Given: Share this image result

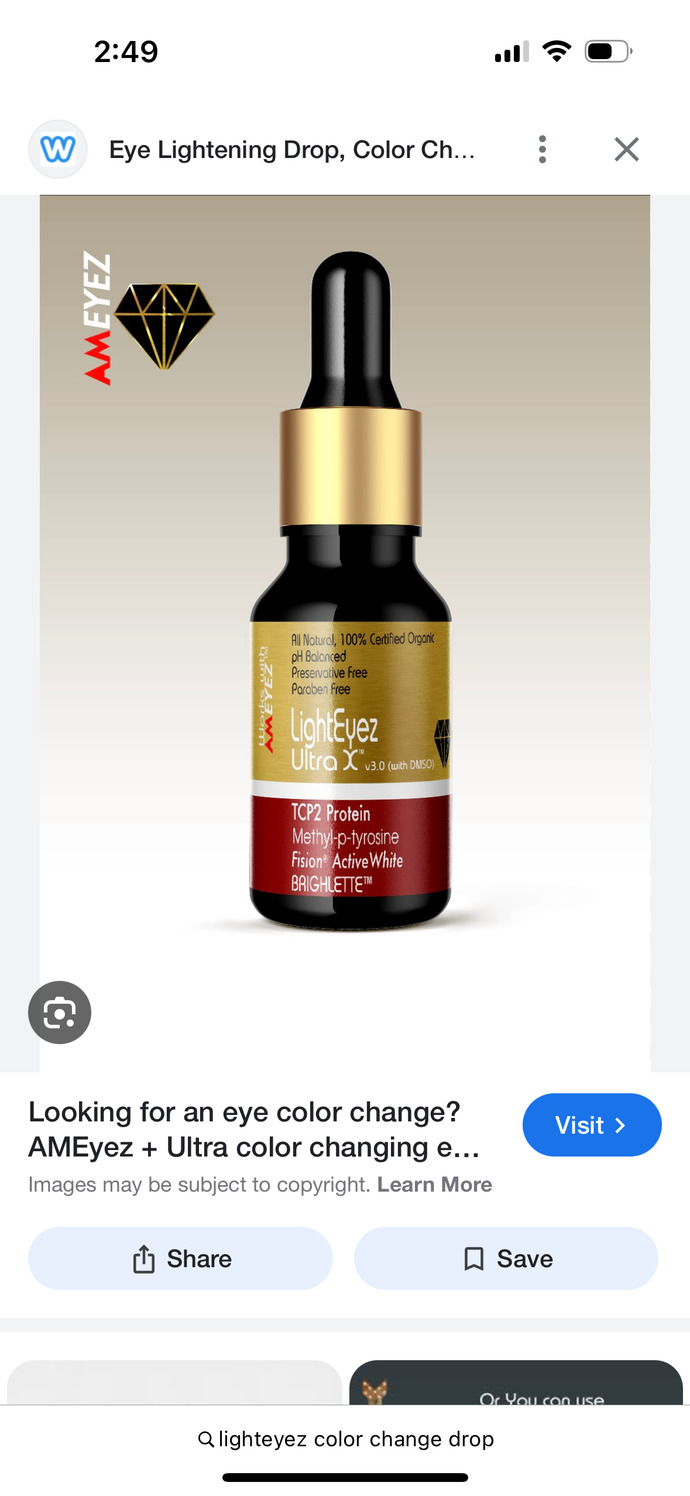Looking at the screenshot, I should tap(180, 1258).
